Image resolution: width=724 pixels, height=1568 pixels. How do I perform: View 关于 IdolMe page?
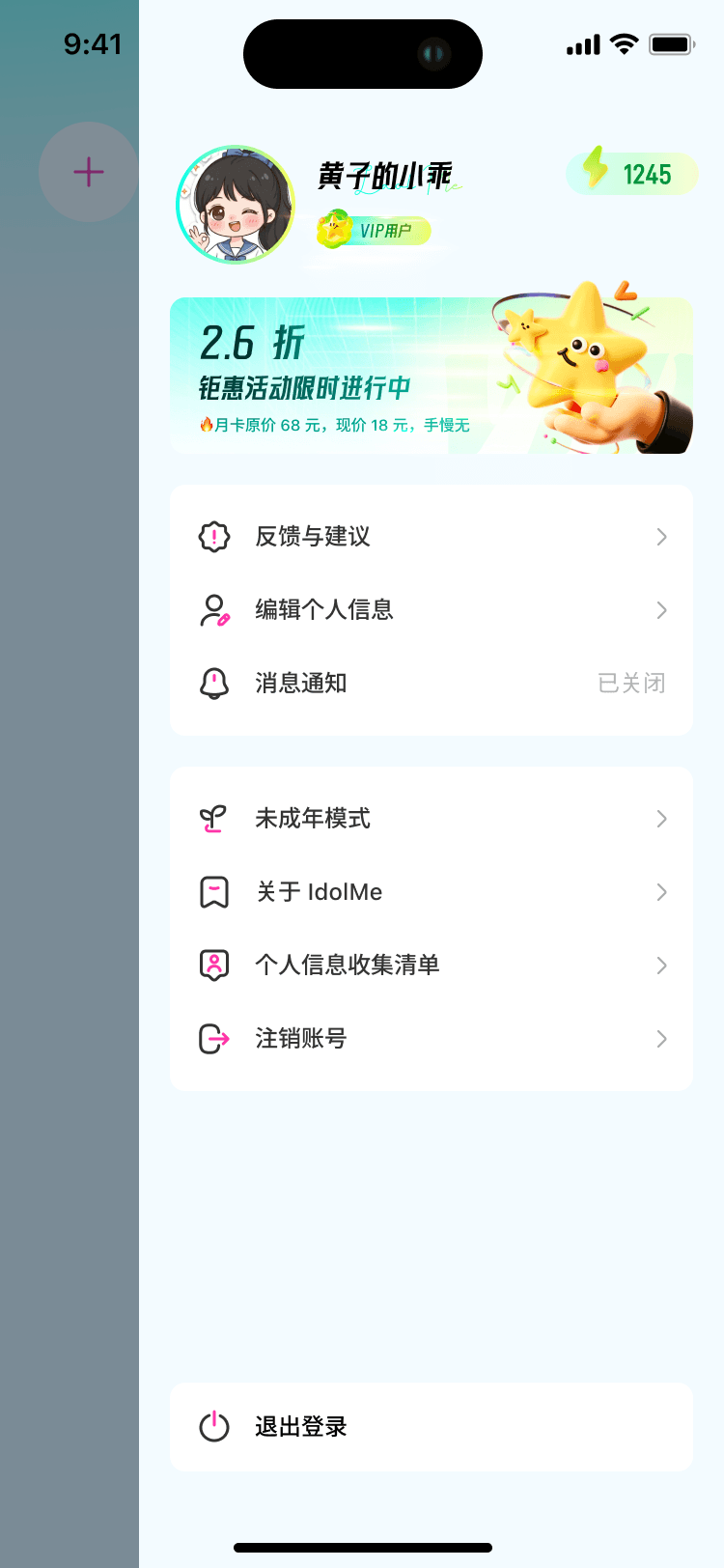tap(431, 892)
